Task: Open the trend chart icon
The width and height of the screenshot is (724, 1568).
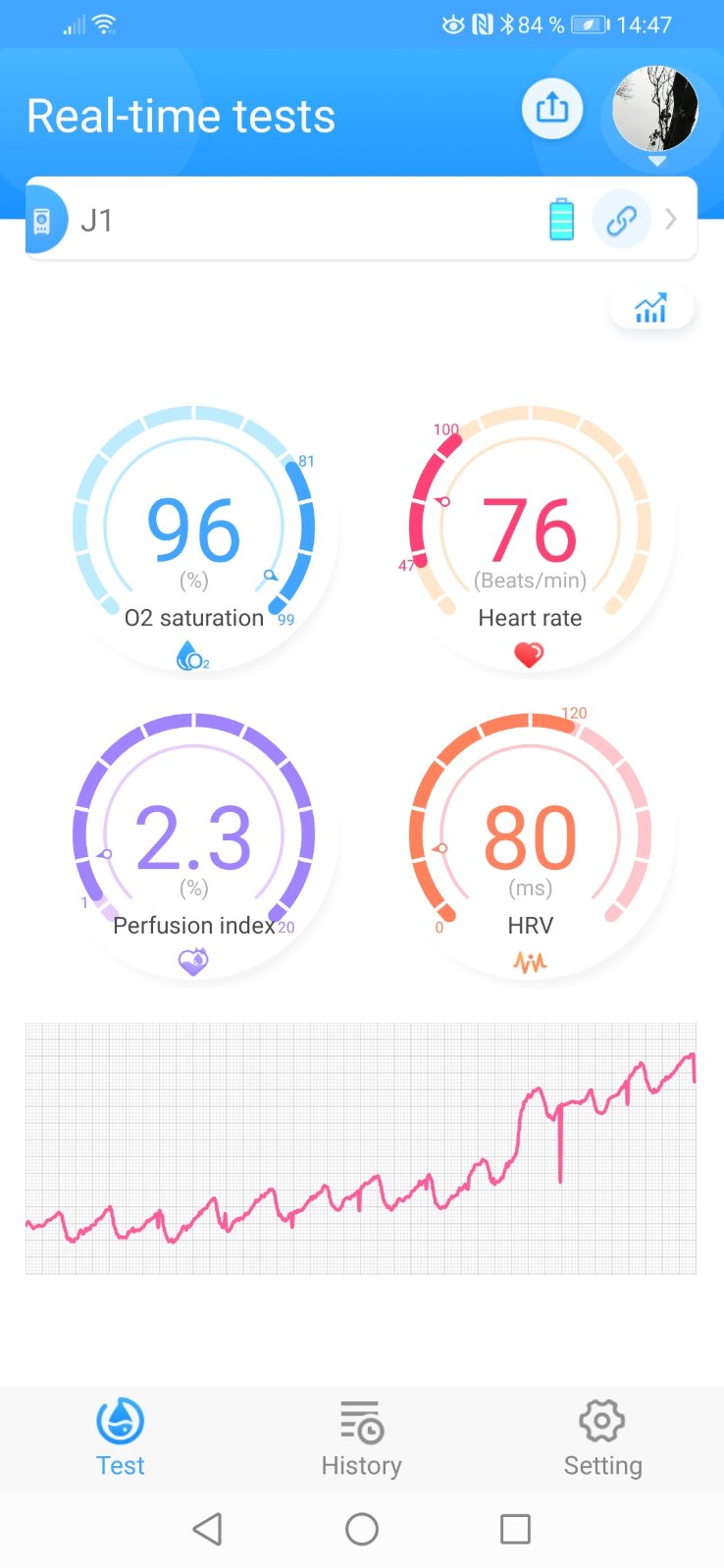Action: (x=650, y=309)
